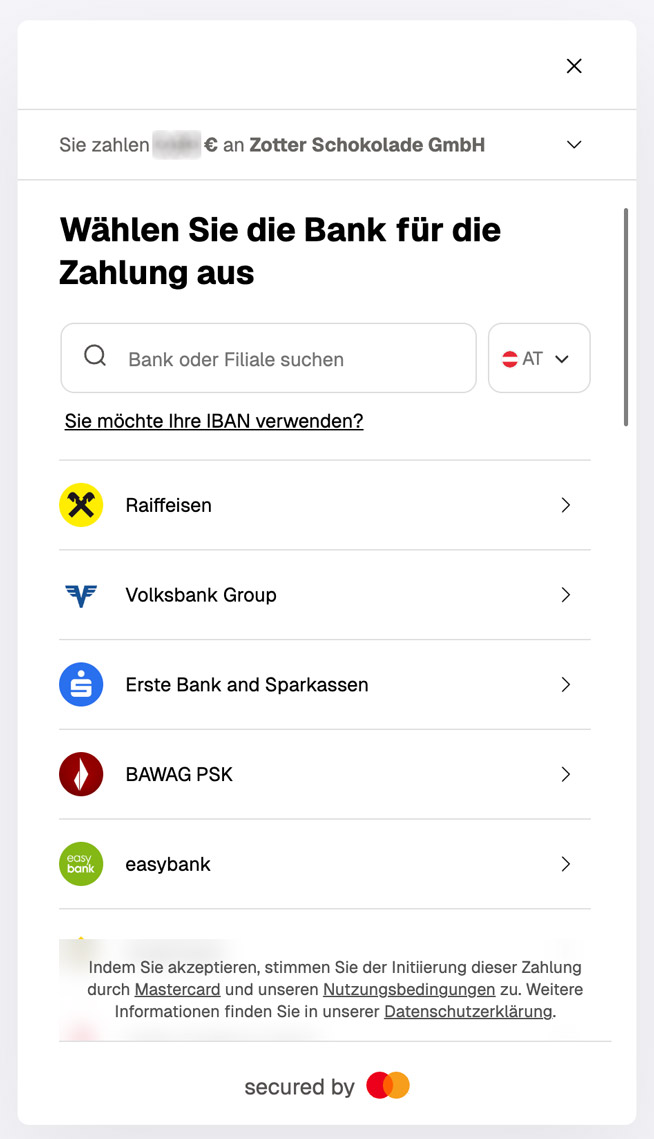
Task: Open the AT country dropdown
Action: click(x=539, y=358)
